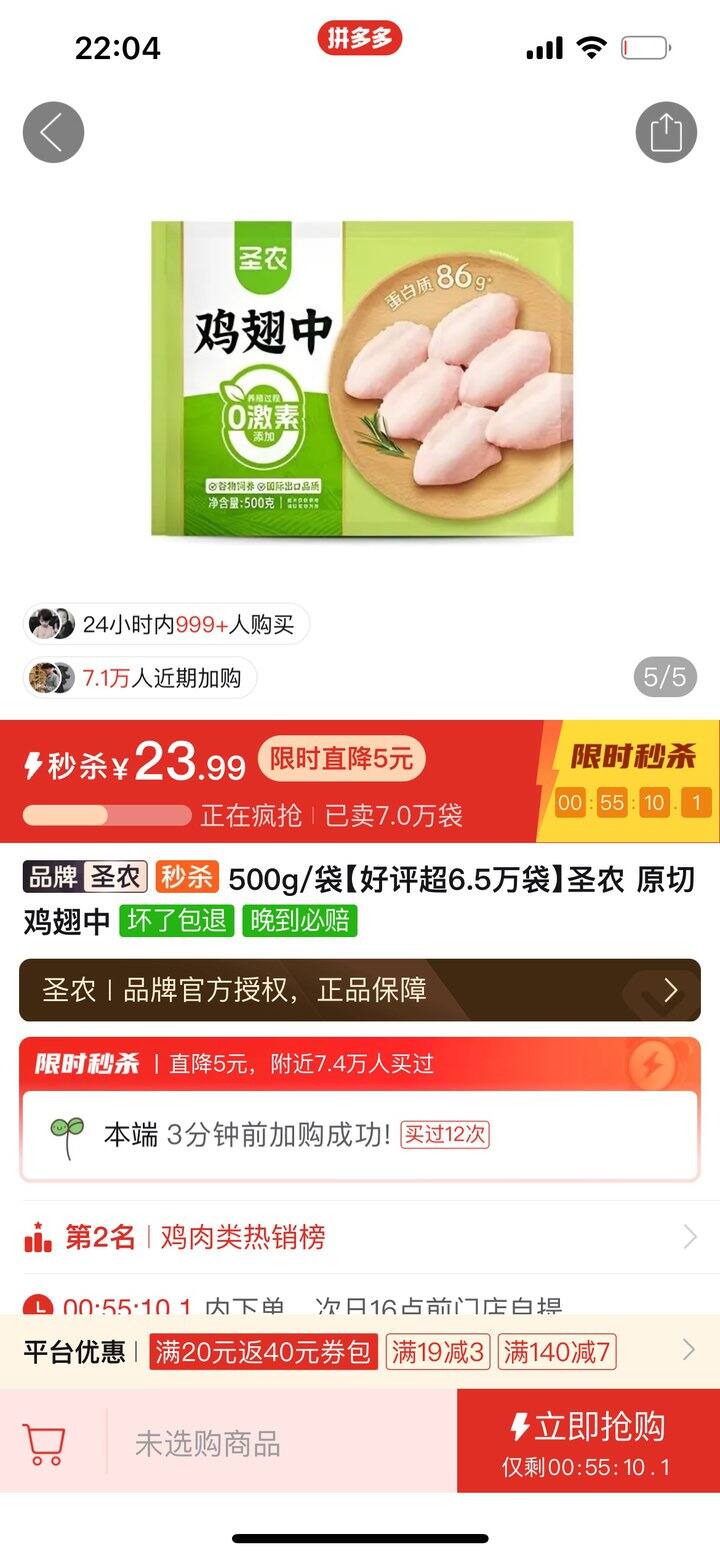Open the 晚到必赔 guarantee tag
The height and width of the screenshot is (1558, 720).
300,921
